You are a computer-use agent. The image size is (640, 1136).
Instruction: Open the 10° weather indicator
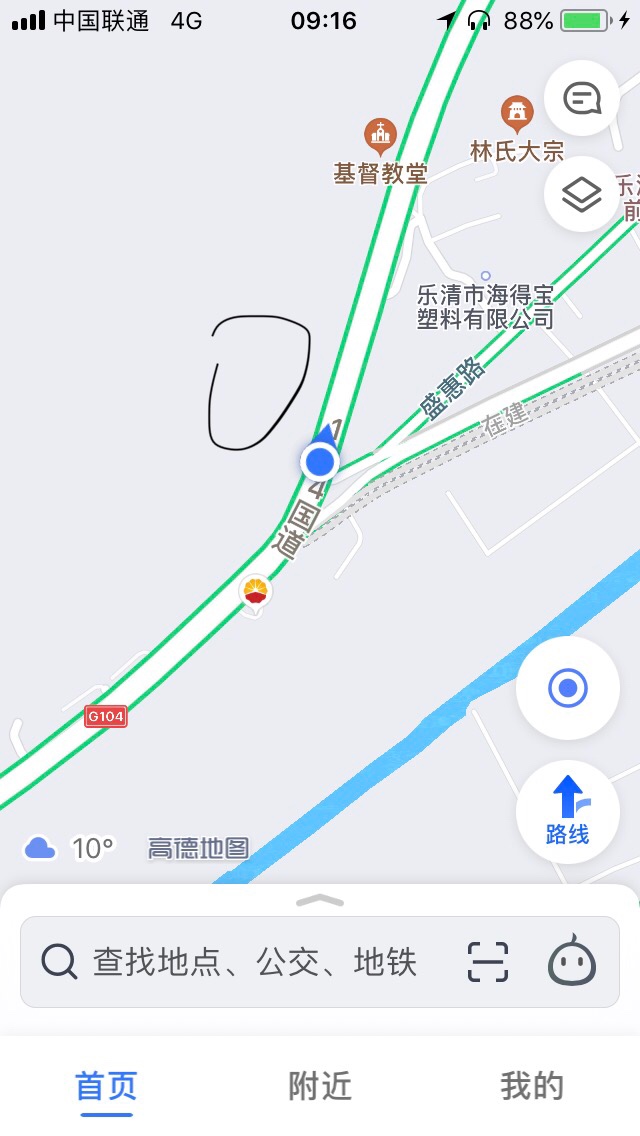point(70,849)
